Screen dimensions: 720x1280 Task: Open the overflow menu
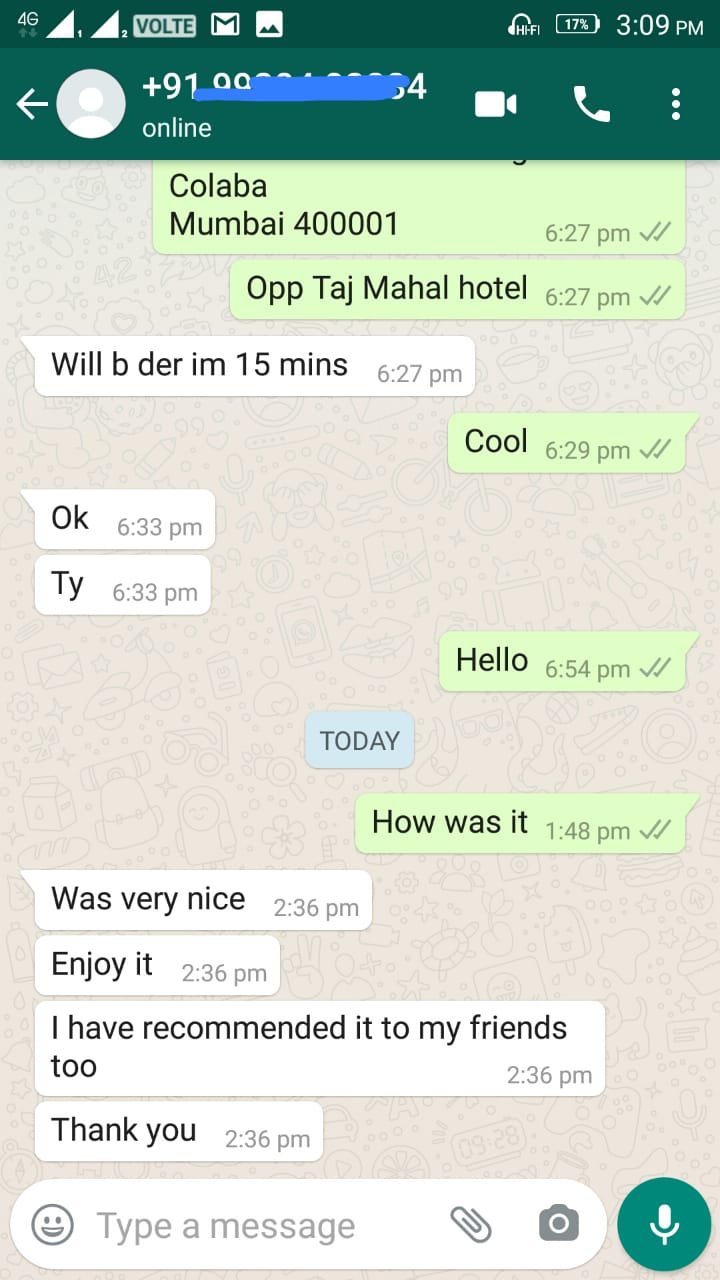(676, 104)
